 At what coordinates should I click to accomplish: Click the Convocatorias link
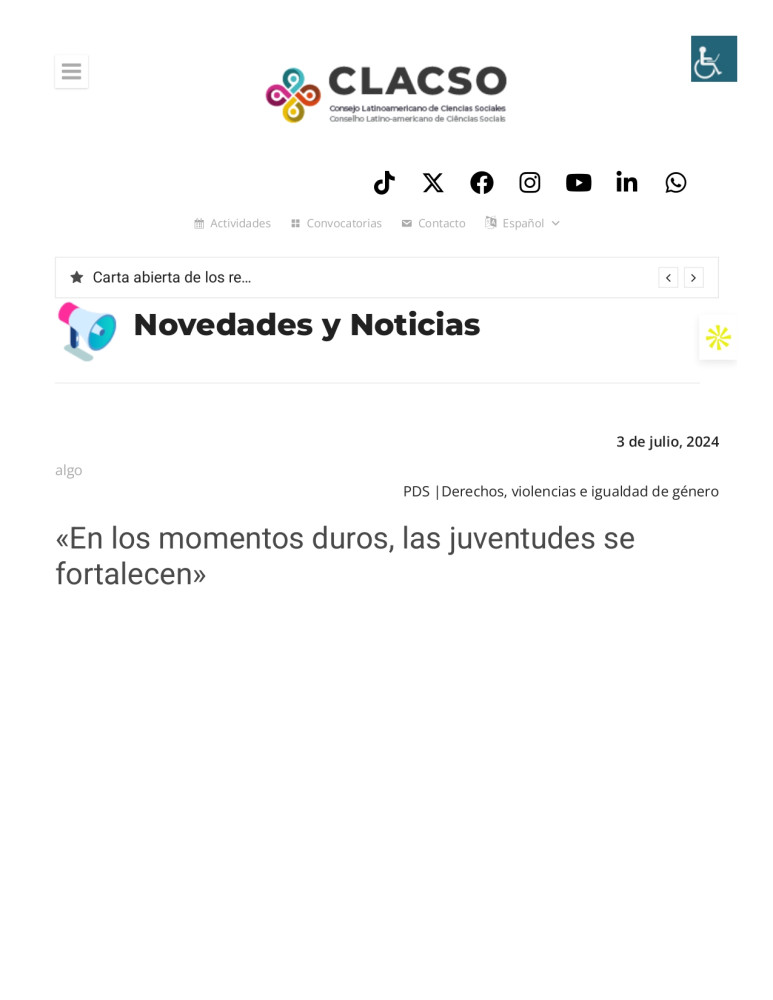pos(344,223)
